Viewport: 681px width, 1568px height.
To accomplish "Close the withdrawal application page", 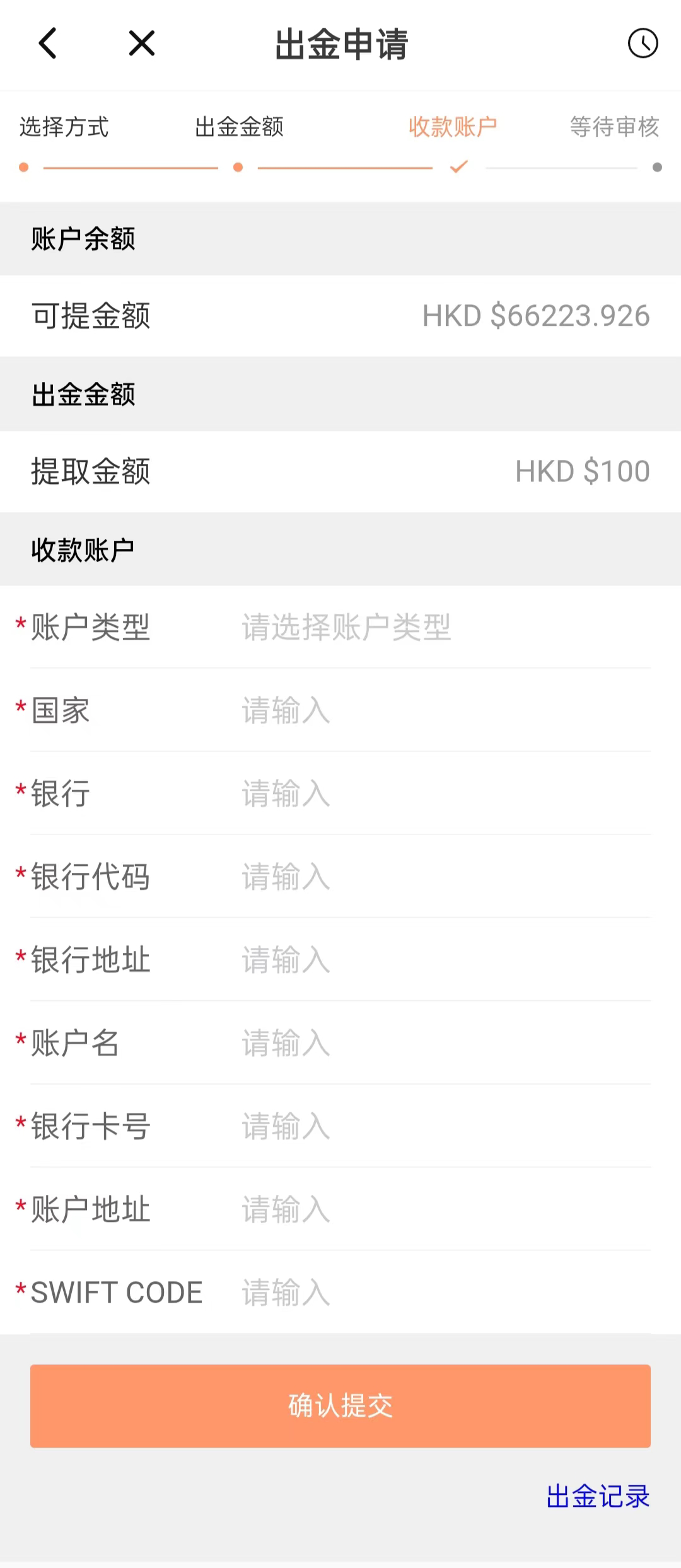I will point(142,43).
